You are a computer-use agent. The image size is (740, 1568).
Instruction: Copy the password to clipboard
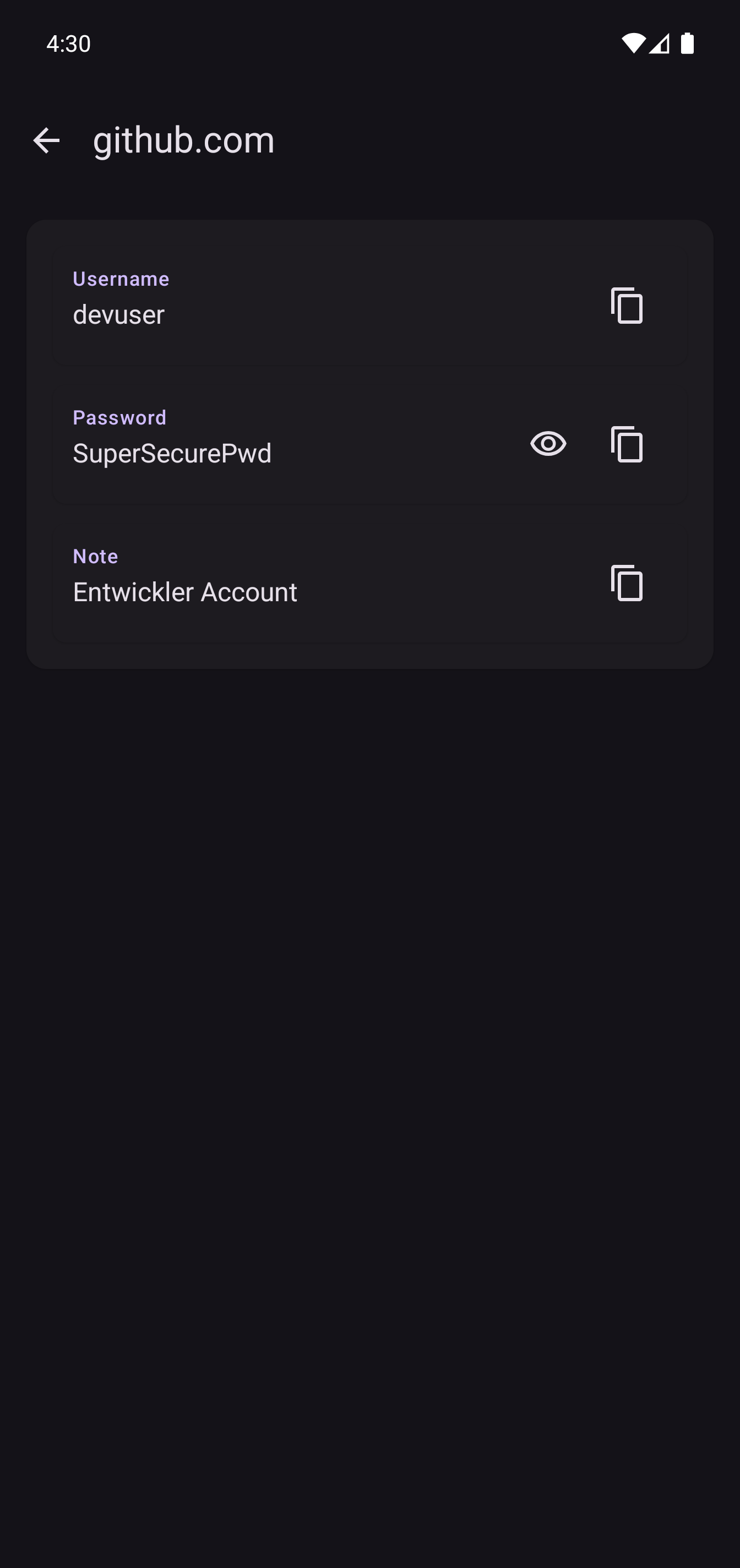click(x=627, y=444)
